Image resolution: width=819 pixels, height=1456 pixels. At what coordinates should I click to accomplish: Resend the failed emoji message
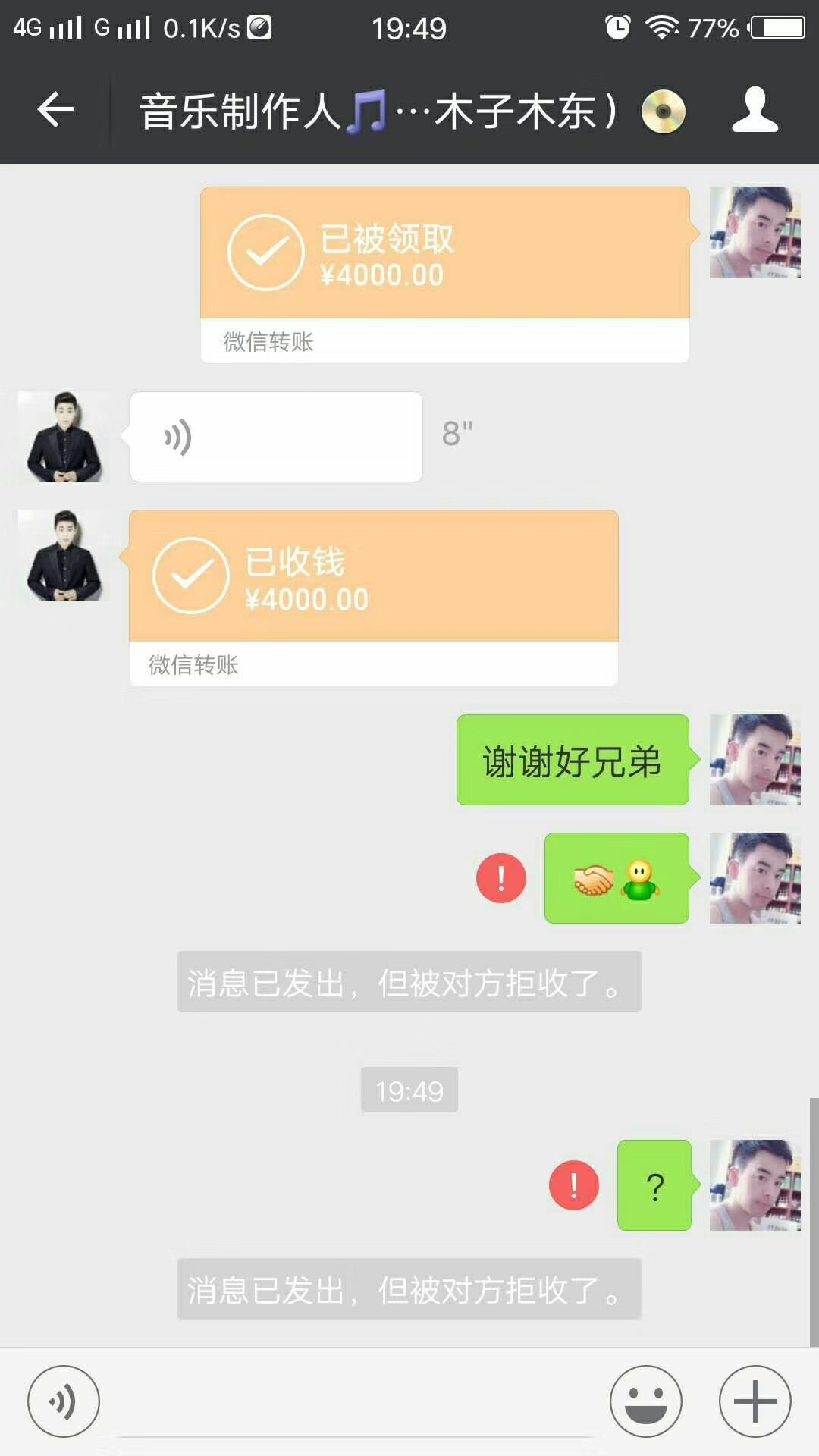[x=501, y=878]
